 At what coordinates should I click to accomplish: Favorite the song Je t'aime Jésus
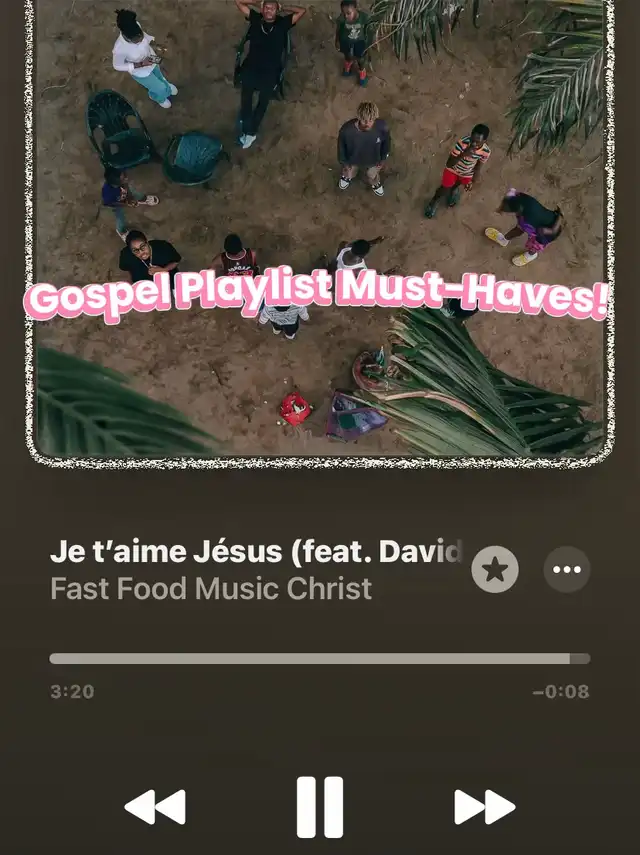pyautogui.click(x=495, y=570)
